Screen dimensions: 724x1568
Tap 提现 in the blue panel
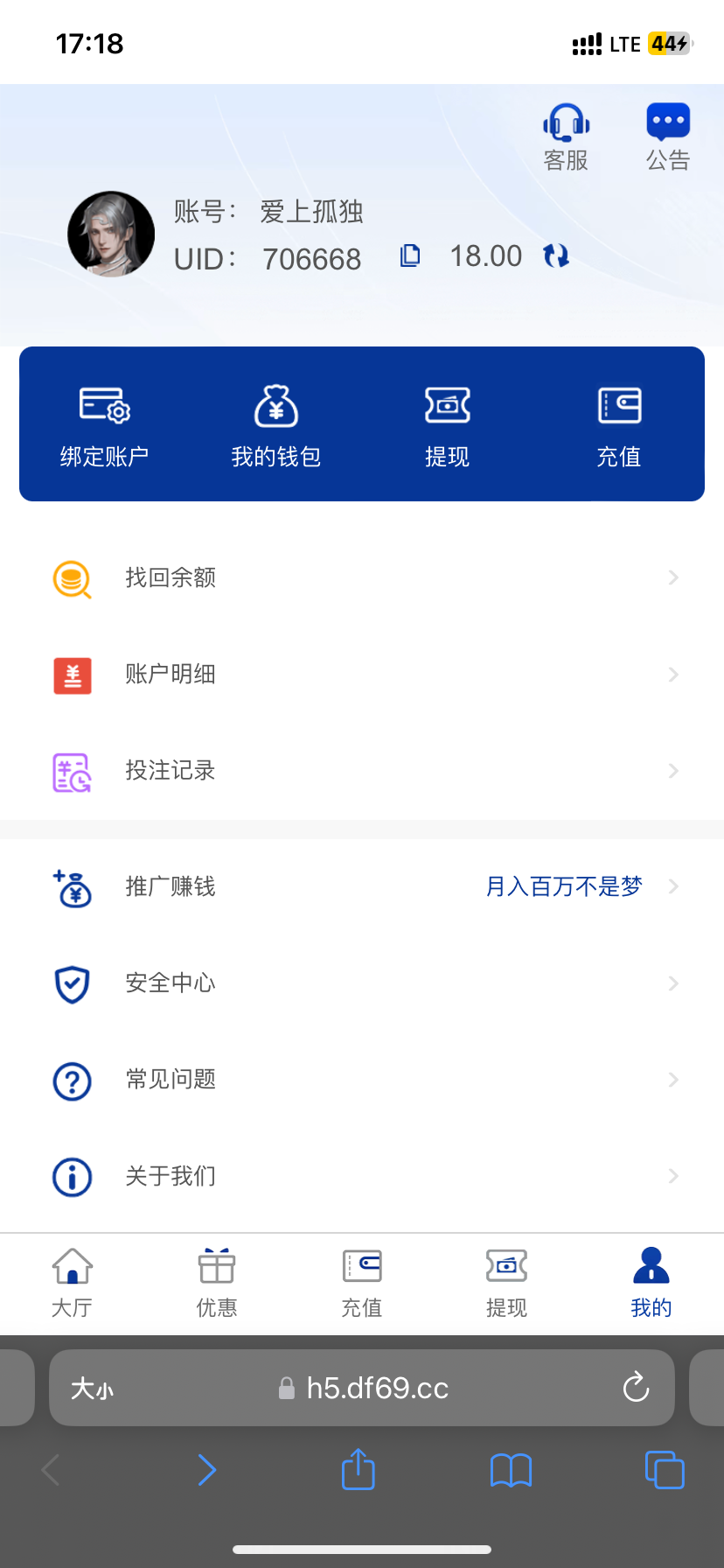pos(447,425)
